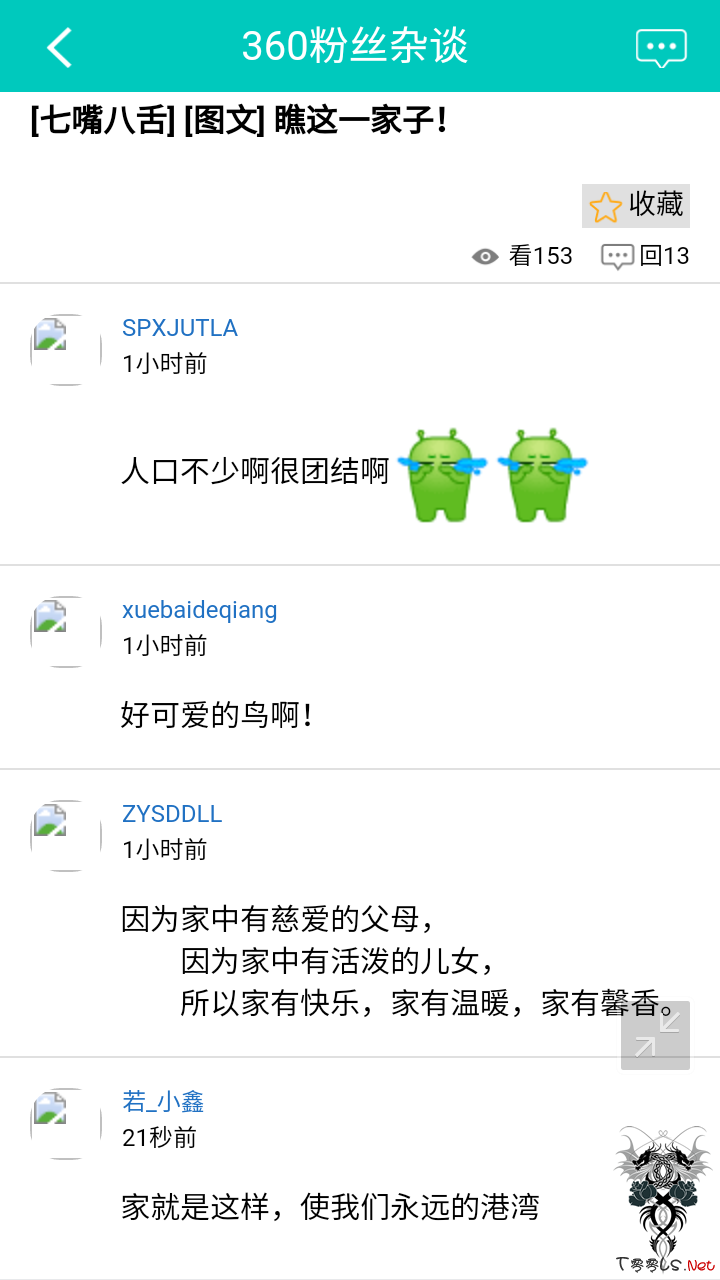
Task: Open the 回13 replies counter
Action: click(x=645, y=256)
